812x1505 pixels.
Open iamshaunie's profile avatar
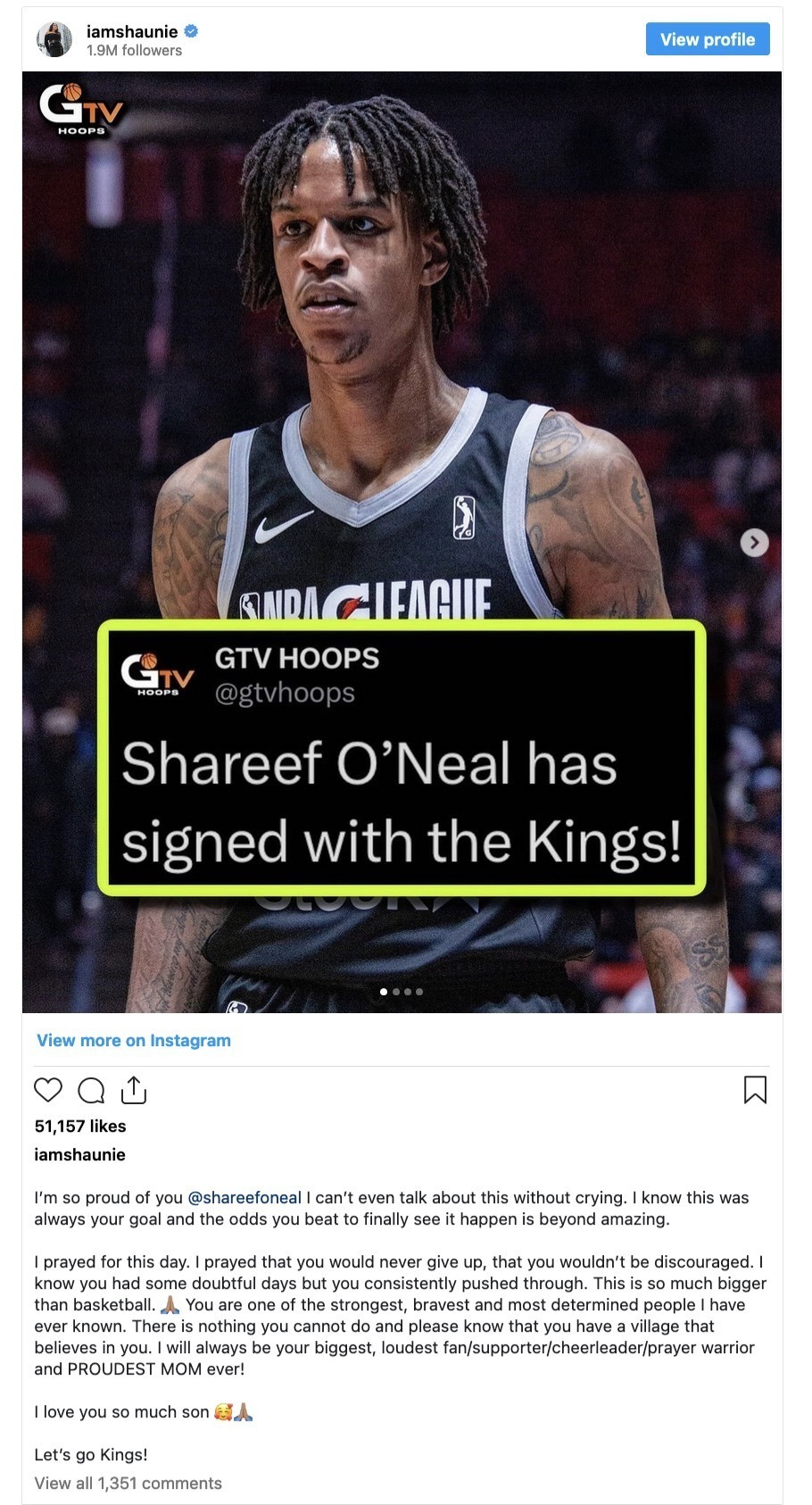(x=54, y=39)
